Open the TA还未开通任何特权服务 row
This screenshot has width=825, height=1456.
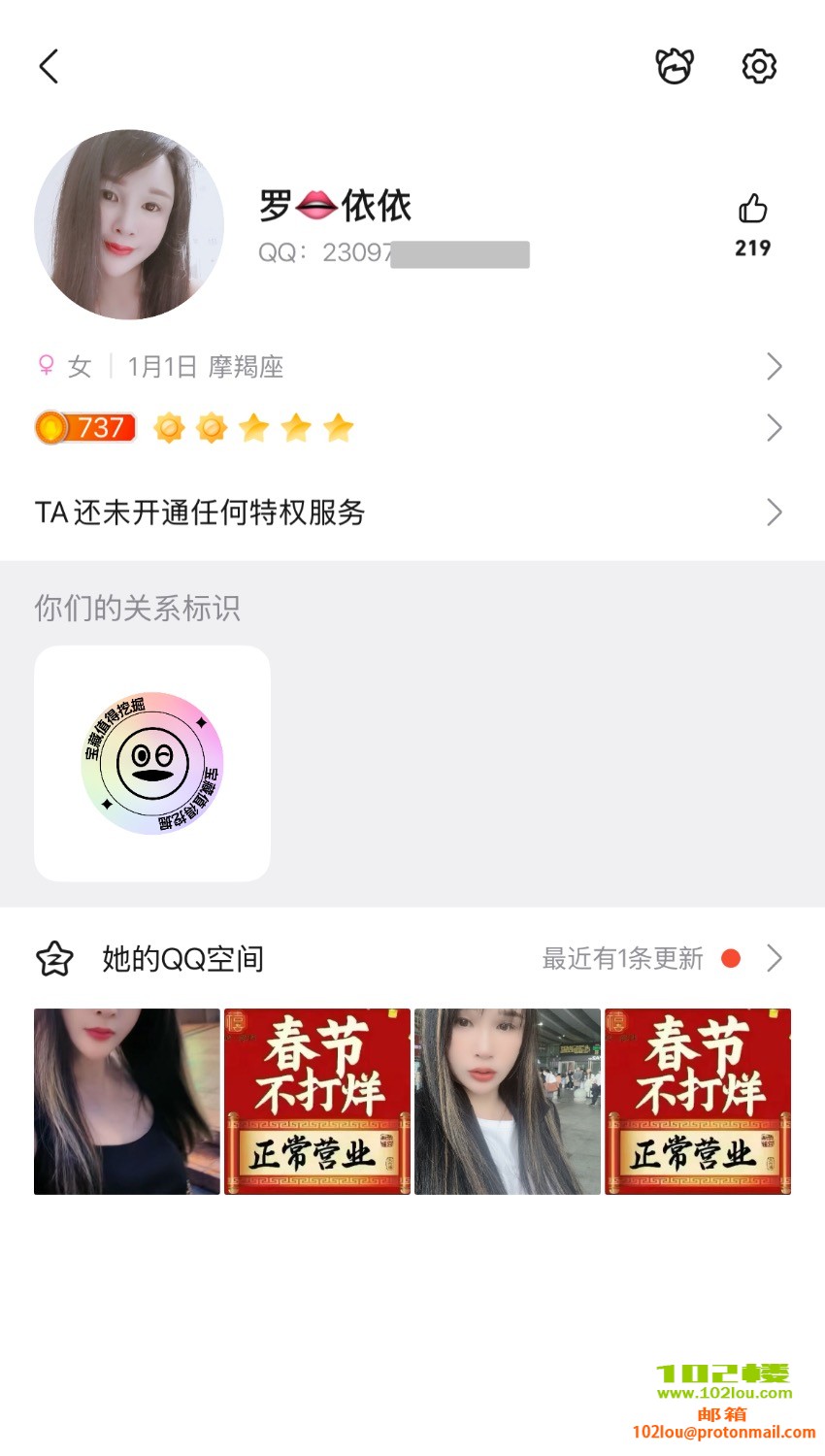[x=408, y=513]
